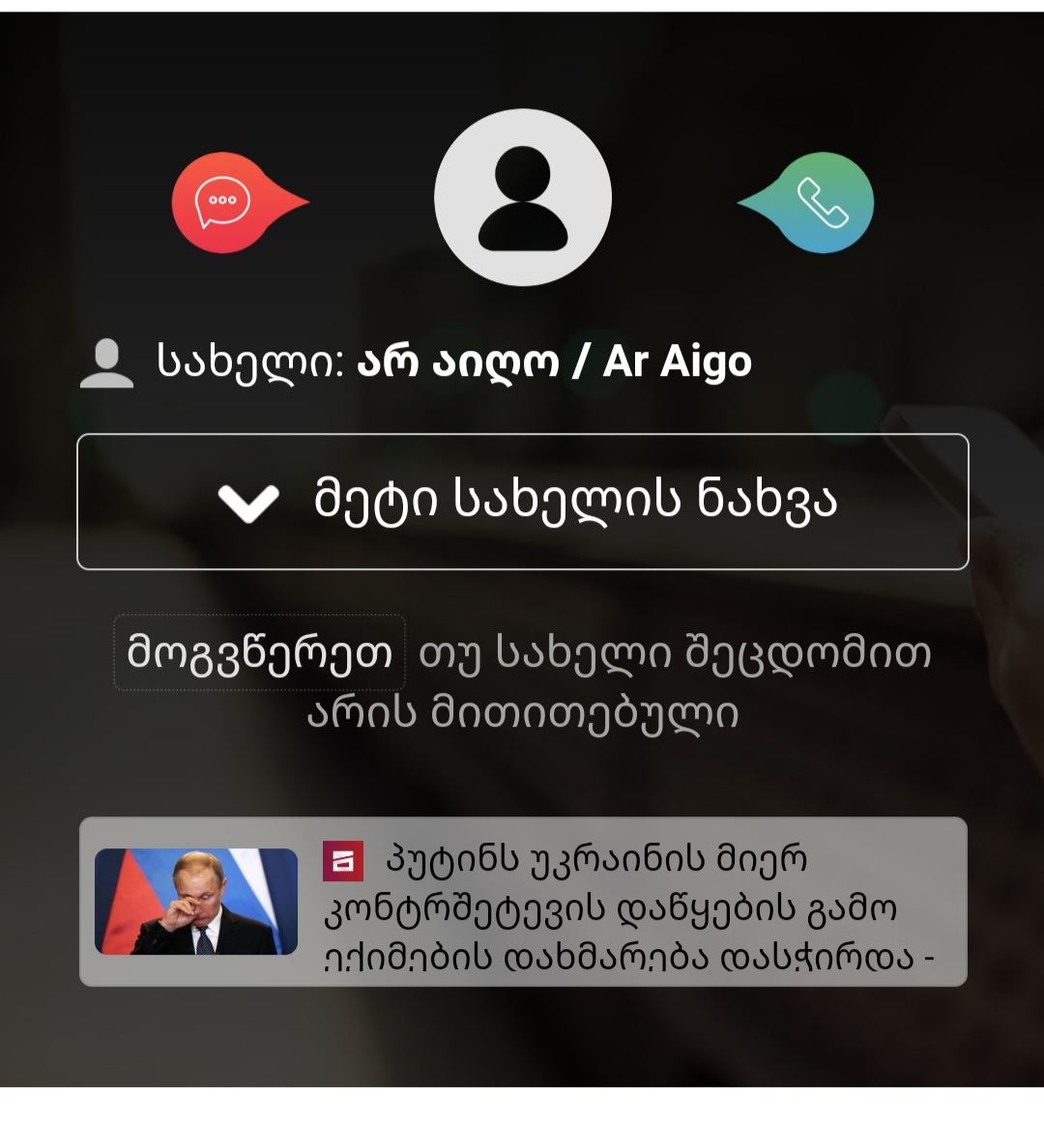Expand მეტი სახელის ნახვა to see more names
Screen dimensions: 1044x1148
pyautogui.click(x=522, y=502)
